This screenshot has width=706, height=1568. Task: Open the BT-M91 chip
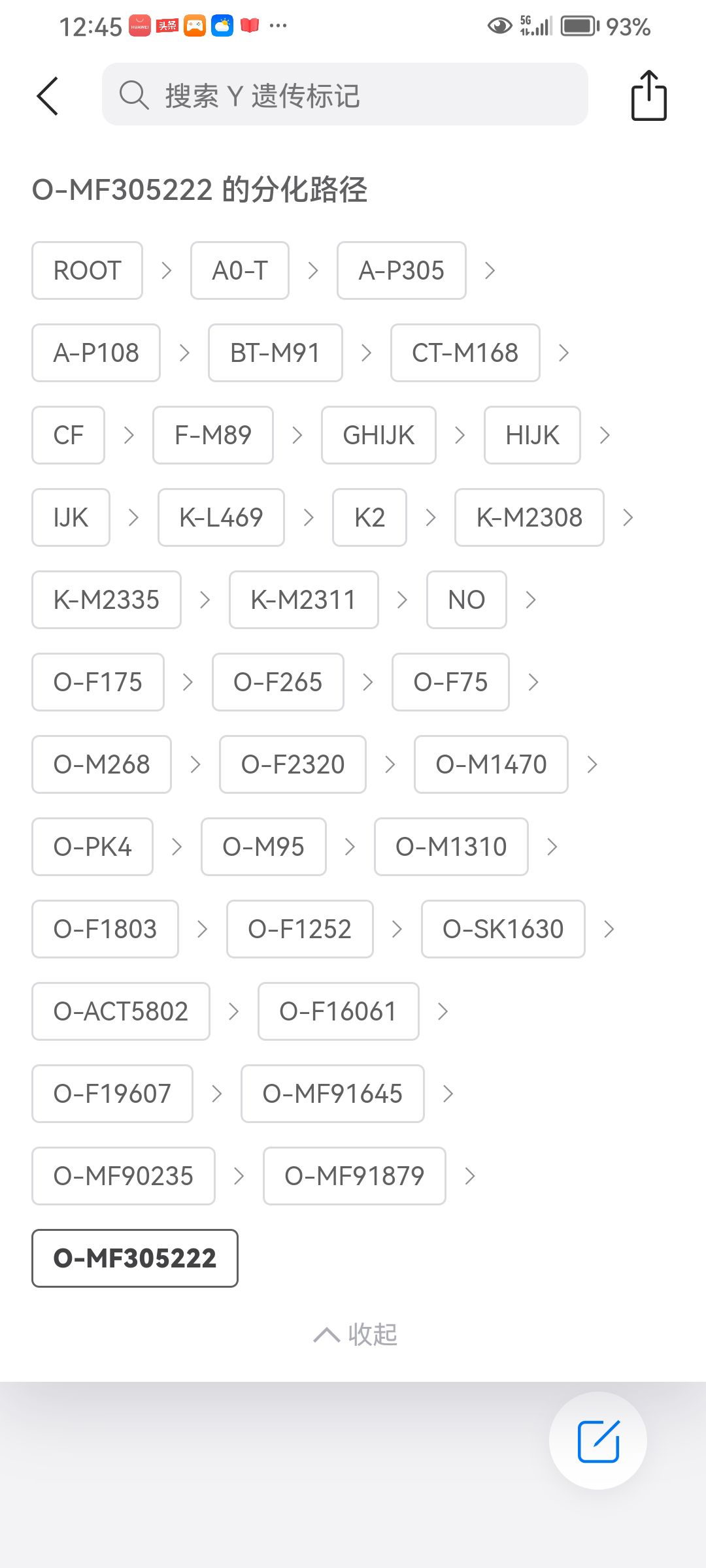(275, 353)
